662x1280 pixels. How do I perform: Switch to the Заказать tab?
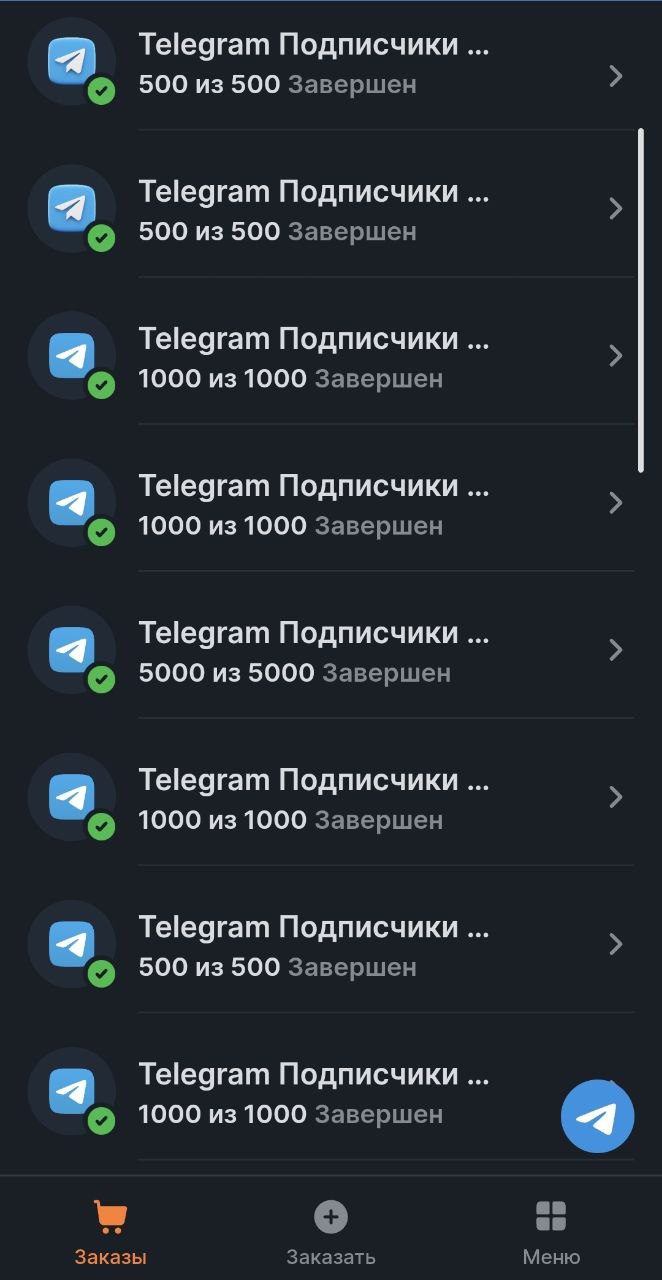[x=331, y=1232]
